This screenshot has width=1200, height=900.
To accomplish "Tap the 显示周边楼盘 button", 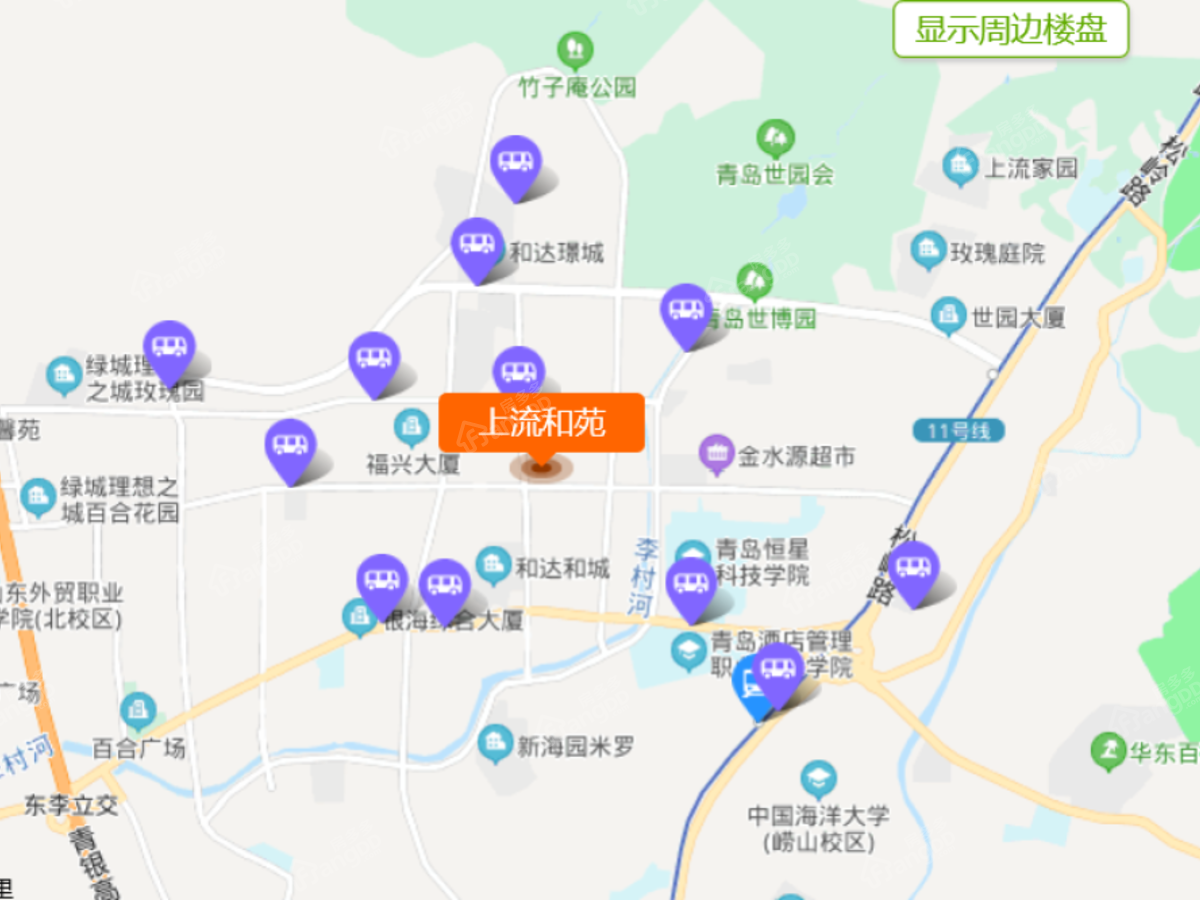I will point(1011,29).
